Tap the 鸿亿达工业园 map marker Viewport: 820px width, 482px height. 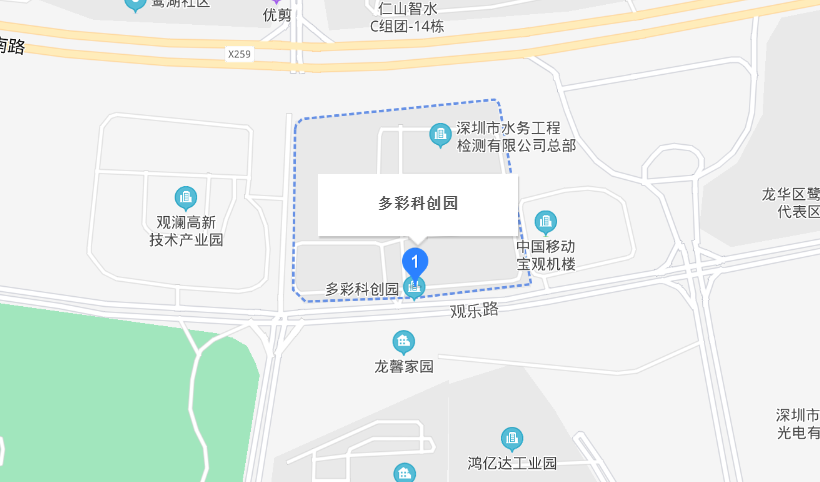(x=512, y=438)
